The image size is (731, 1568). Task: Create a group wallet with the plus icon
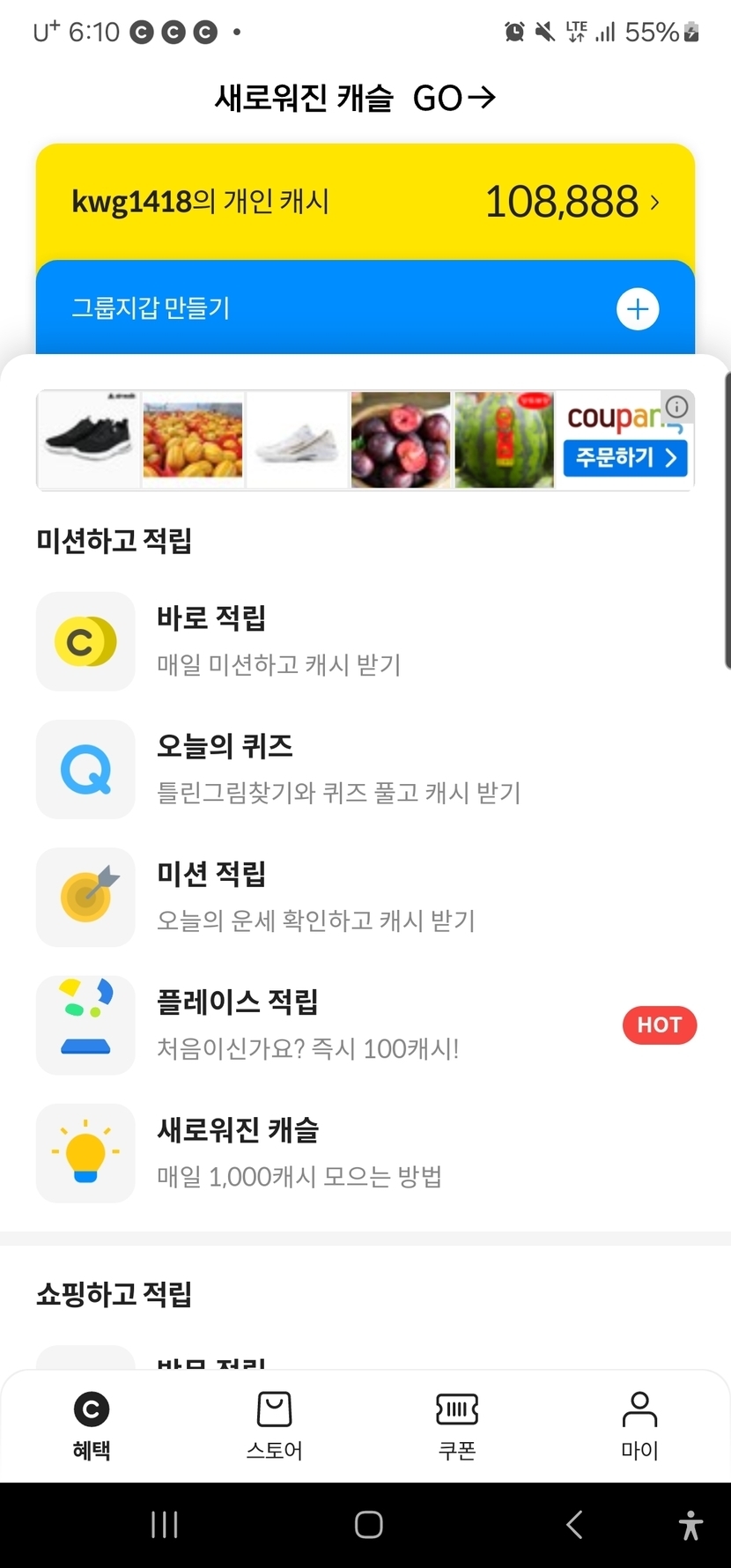pyautogui.click(x=638, y=309)
